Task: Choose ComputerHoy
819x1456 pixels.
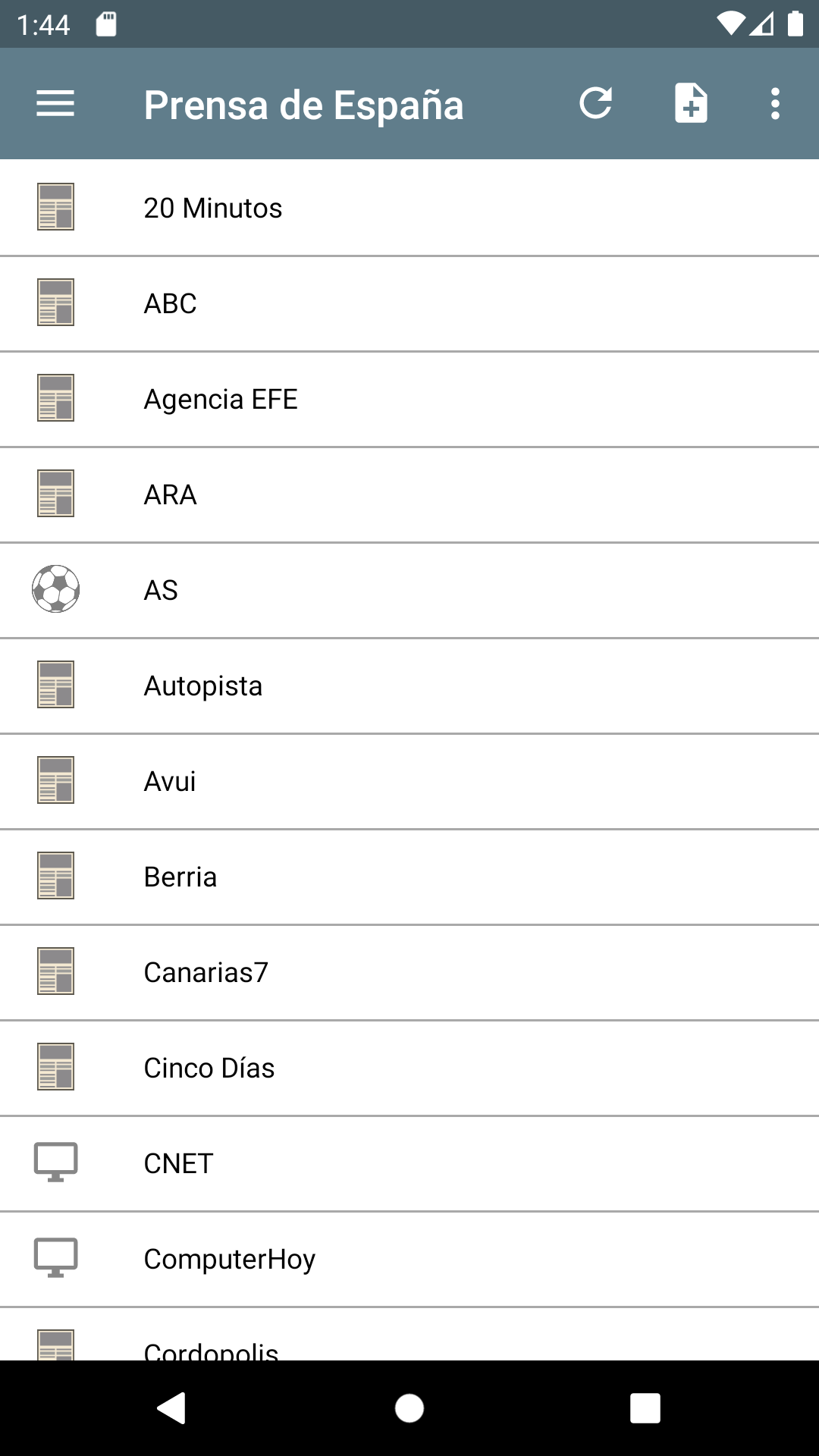Action: click(x=409, y=1259)
